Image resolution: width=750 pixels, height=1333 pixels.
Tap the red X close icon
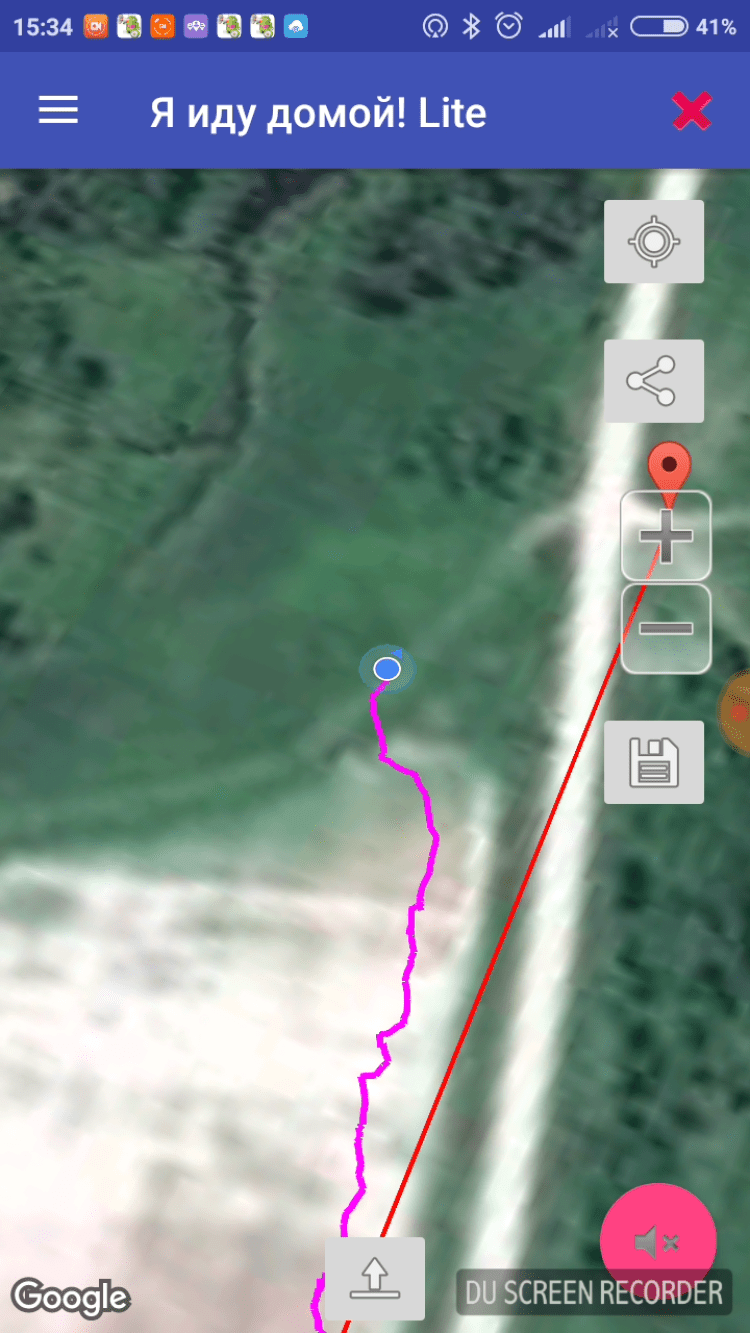(x=691, y=111)
